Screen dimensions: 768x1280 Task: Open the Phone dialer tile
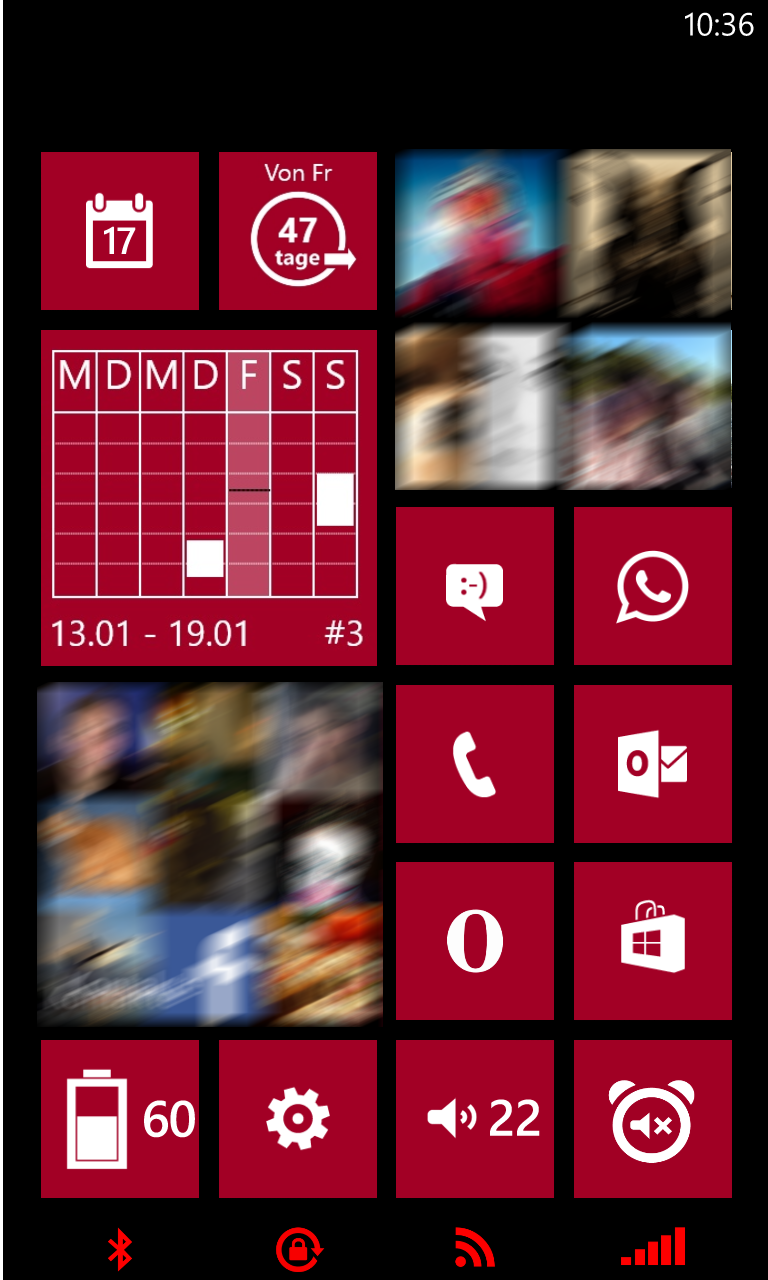[475, 764]
